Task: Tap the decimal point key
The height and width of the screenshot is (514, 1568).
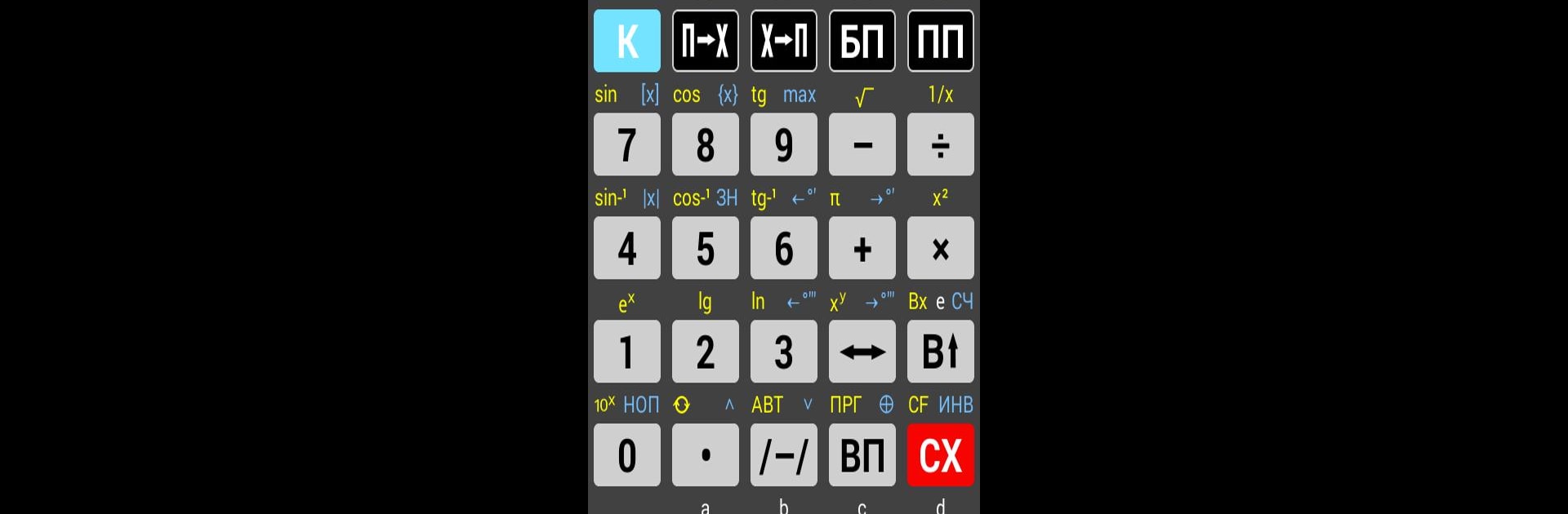Action: pyautogui.click(x=705, y=455)
